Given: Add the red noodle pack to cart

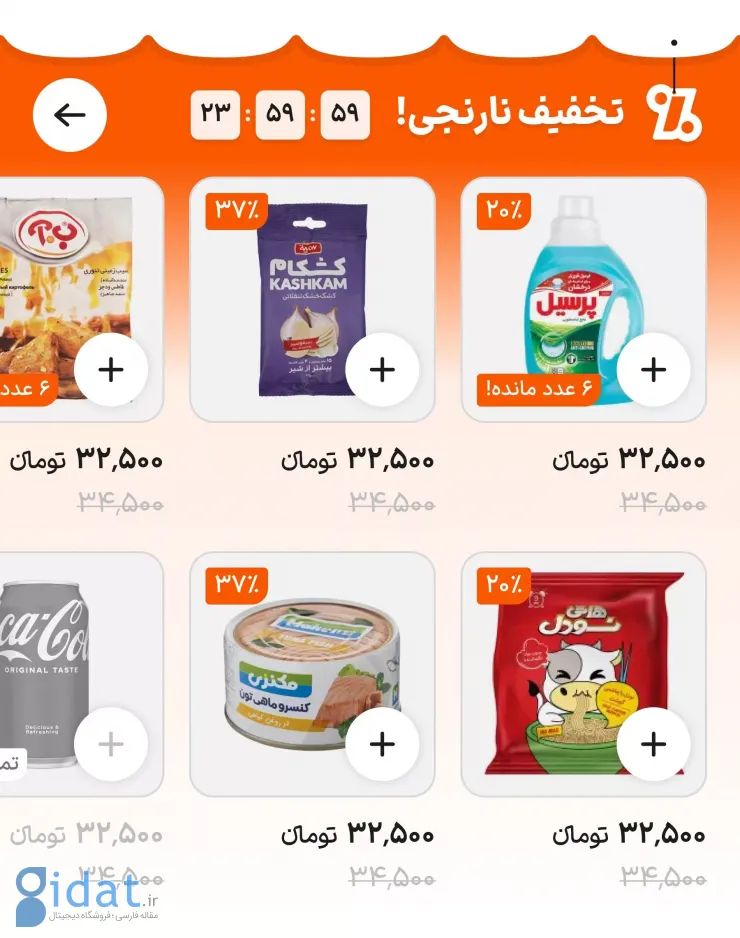Looking at the screenshot, I should coord(653,744).
